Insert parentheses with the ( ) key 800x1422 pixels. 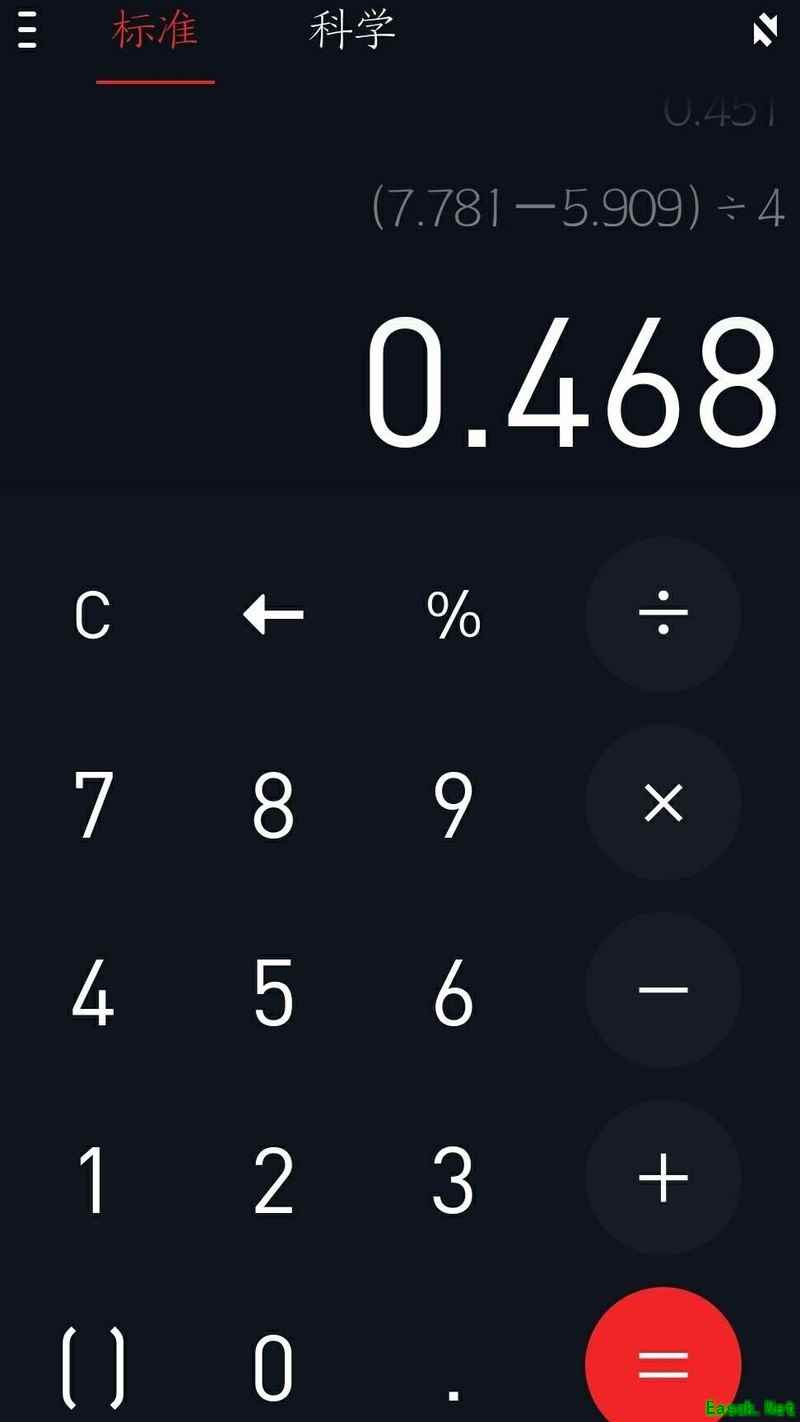[x=93, y=1367]
